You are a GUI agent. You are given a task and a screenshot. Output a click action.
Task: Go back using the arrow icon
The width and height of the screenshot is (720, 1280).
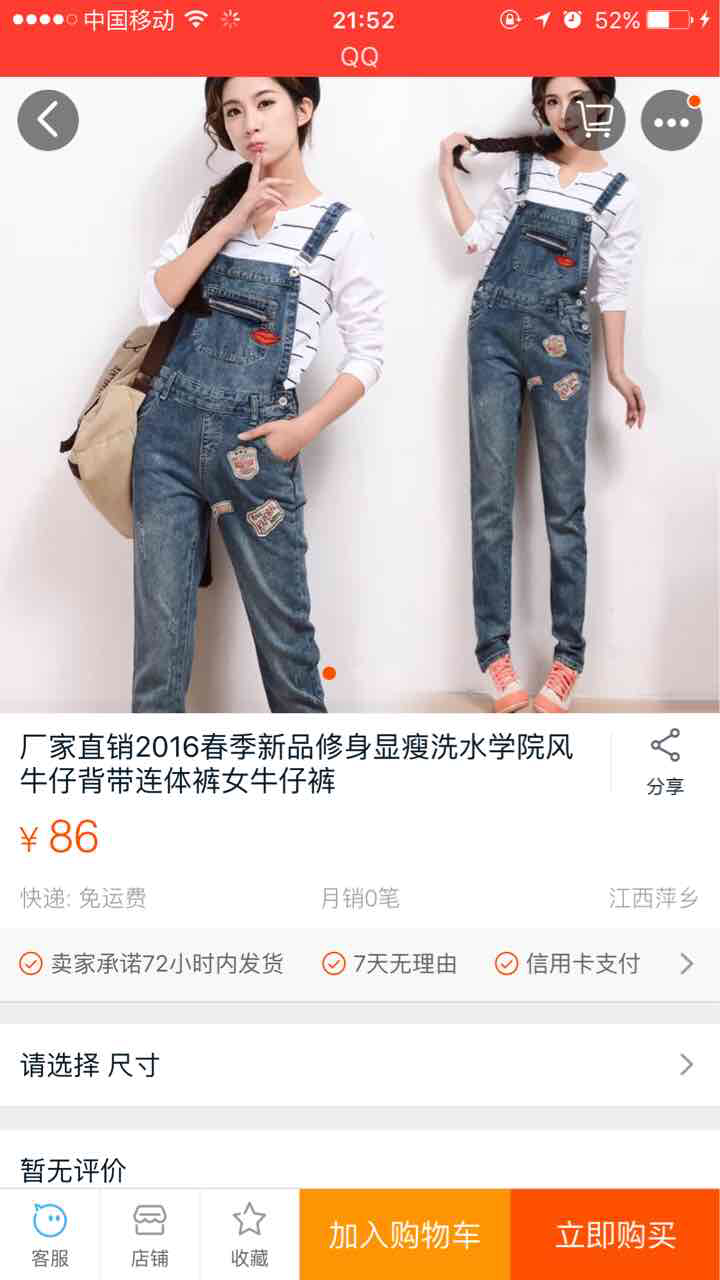(48, 121)
